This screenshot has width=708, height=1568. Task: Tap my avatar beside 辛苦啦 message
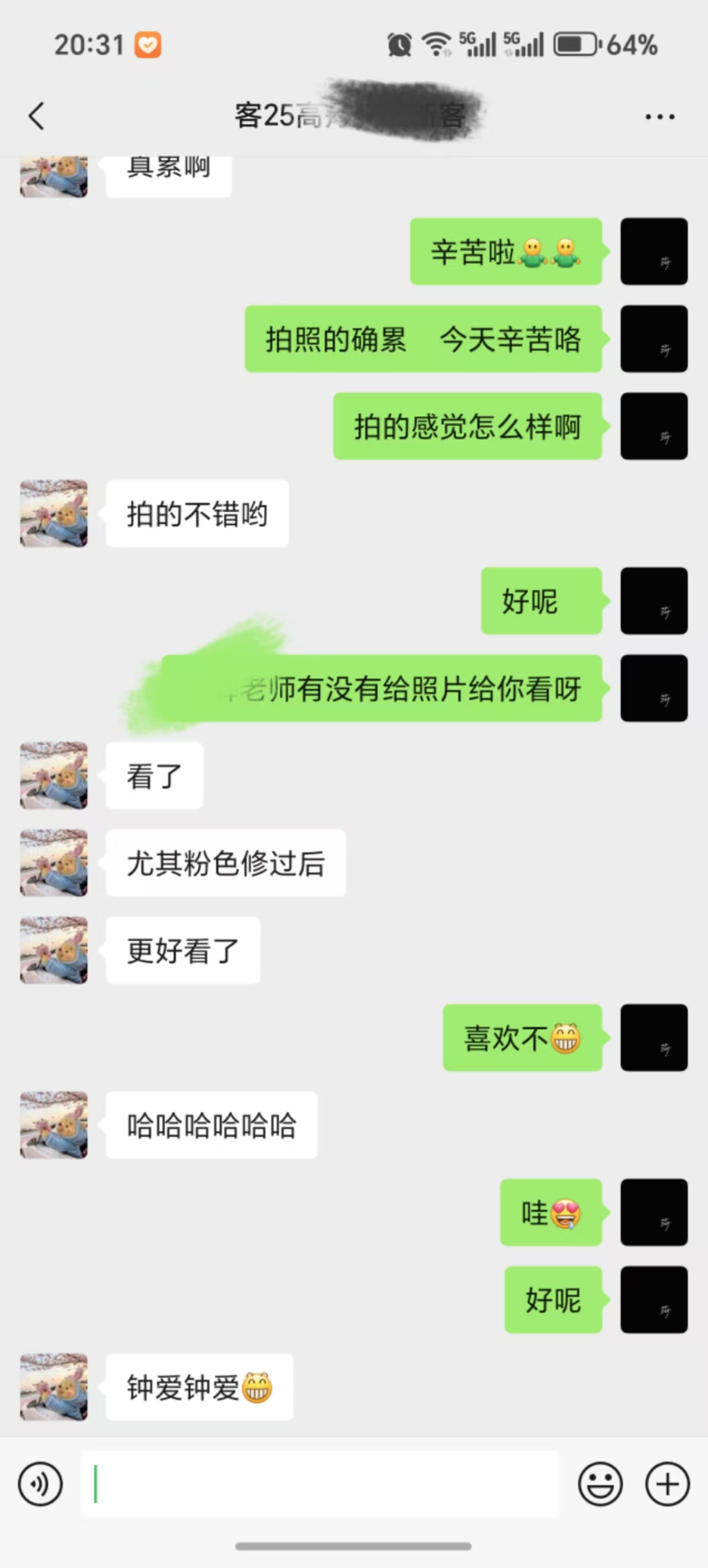click(654, 251)
